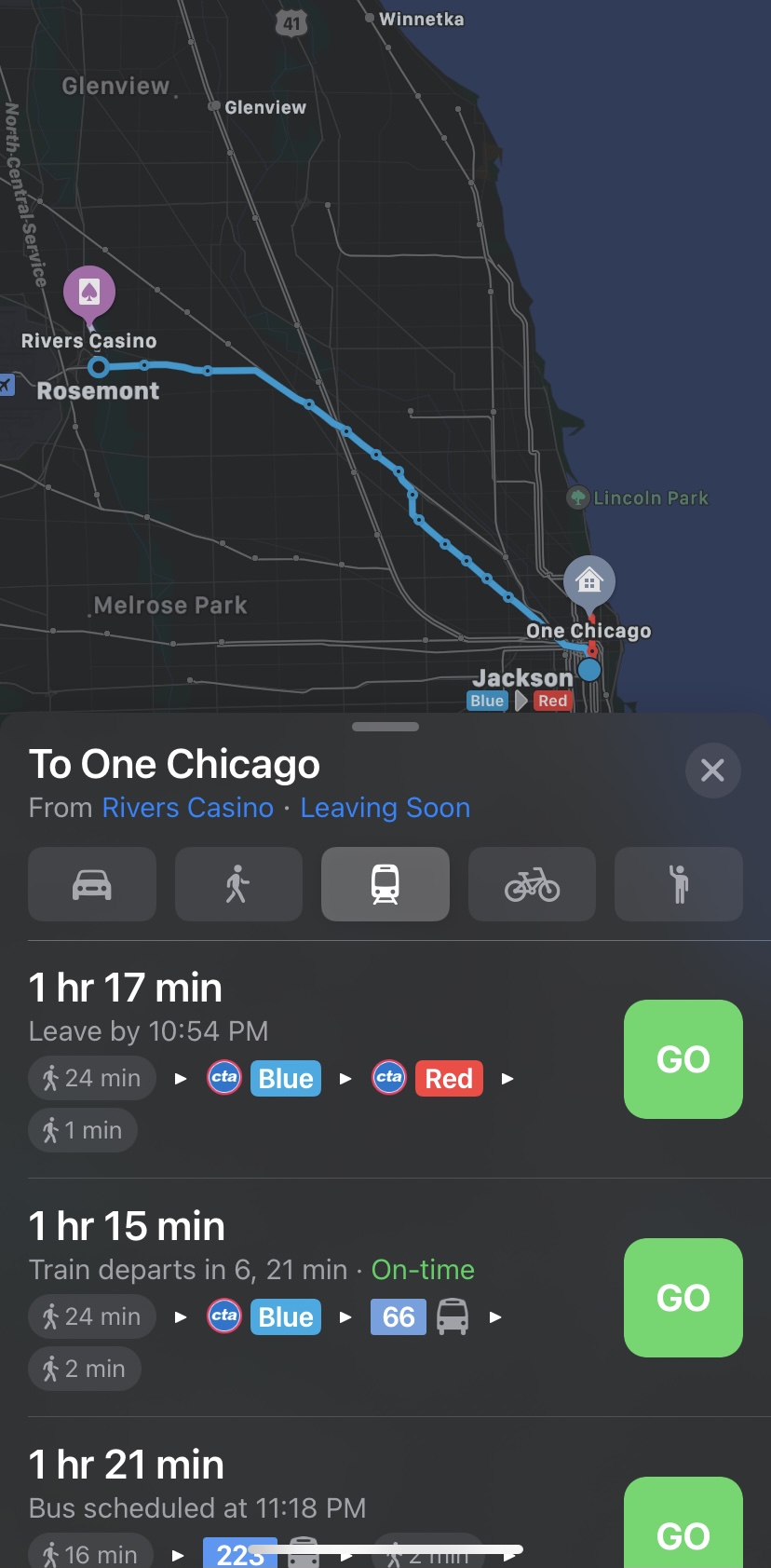Open Rivers Casino pin on map
This screenshot has height=1568, width=771.
[89, 293]
